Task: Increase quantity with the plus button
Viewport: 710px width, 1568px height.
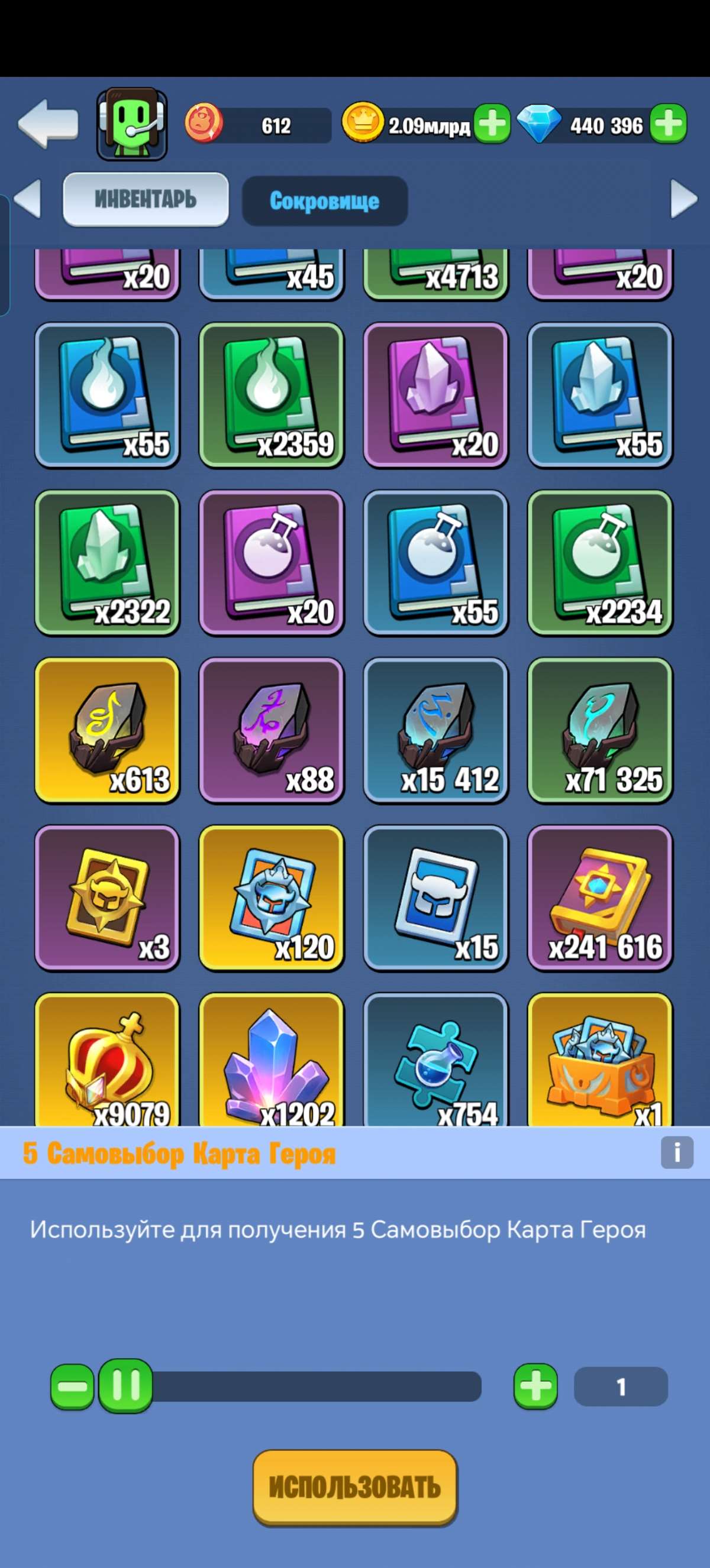Action: point(535,1387)
